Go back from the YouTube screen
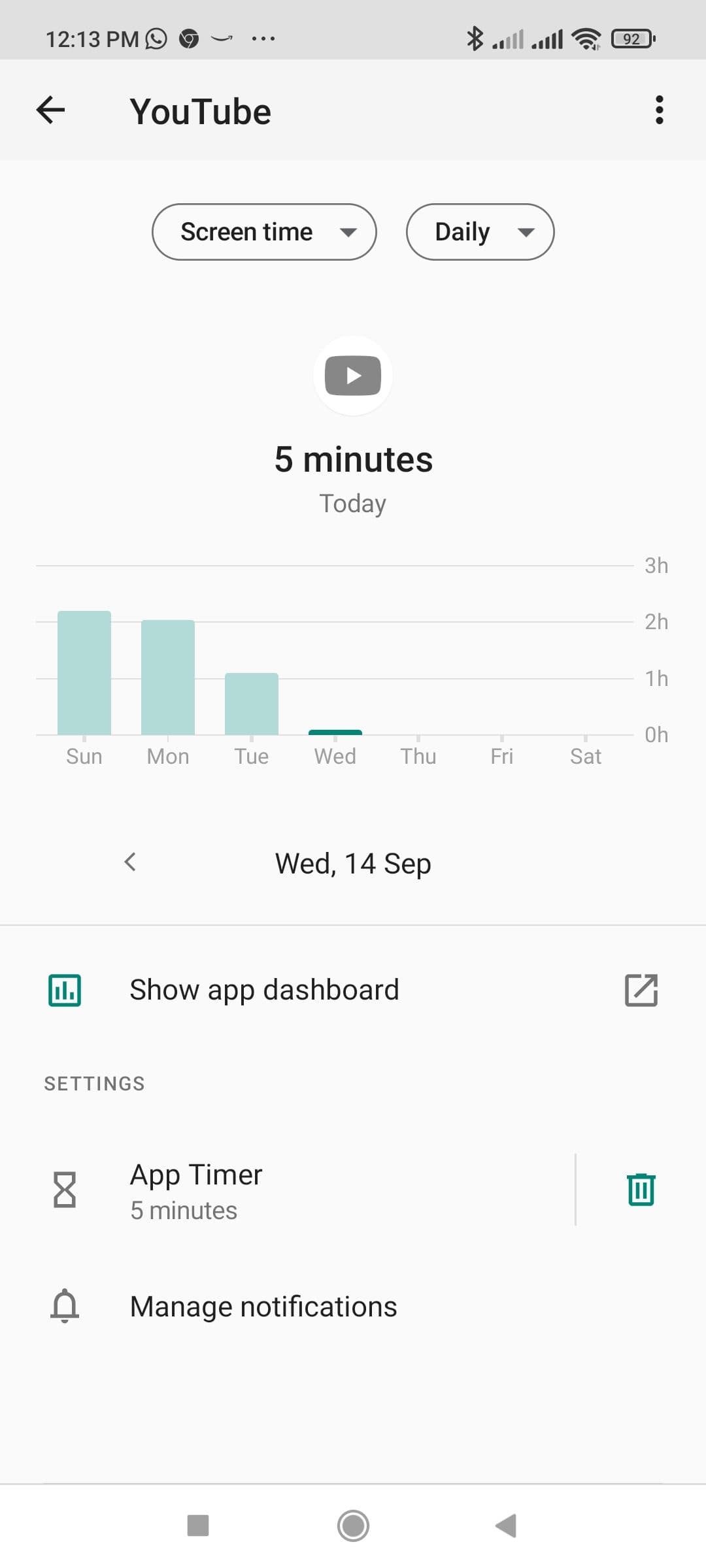Viewport: 706px width, 1568px height. (x=51, y=110)
